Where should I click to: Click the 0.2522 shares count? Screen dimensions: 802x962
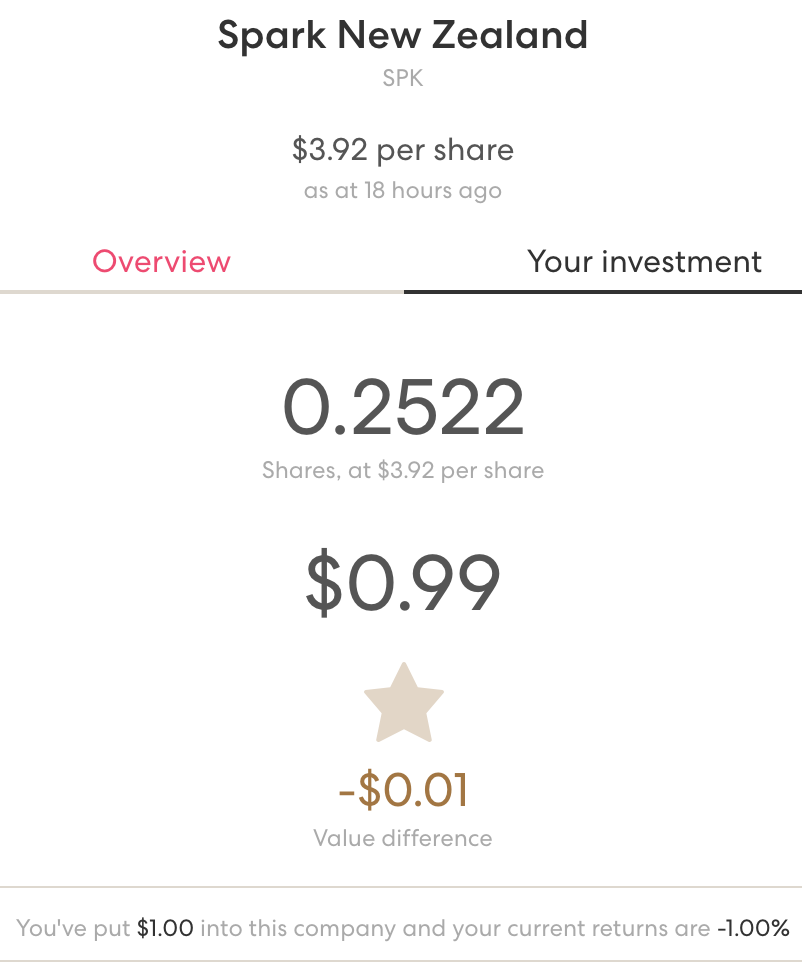402,405
